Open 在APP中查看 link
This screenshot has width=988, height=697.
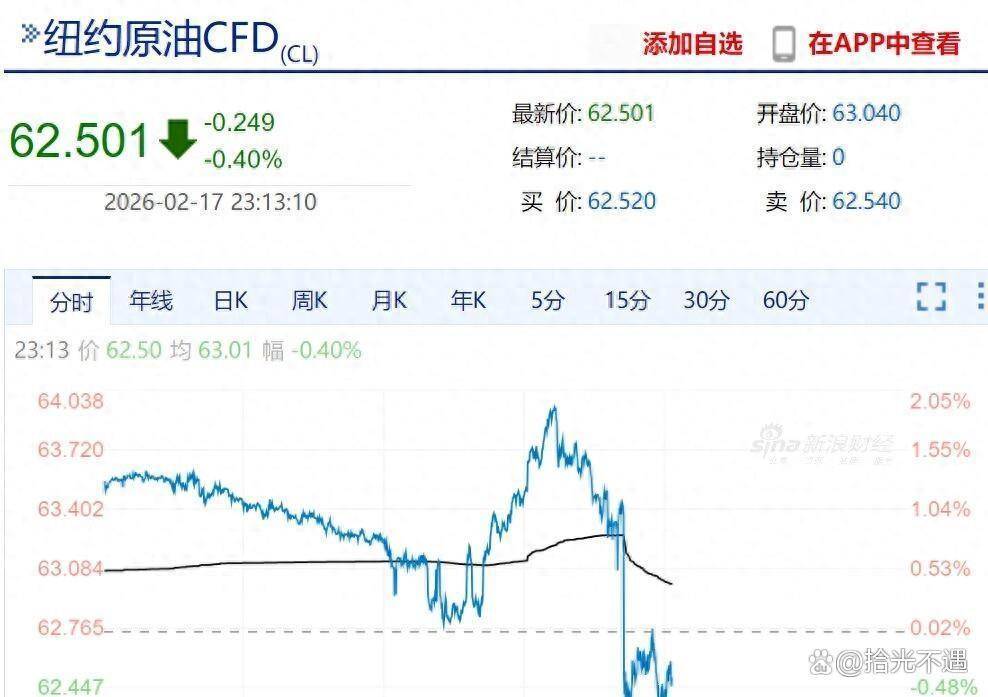[883, 43]
